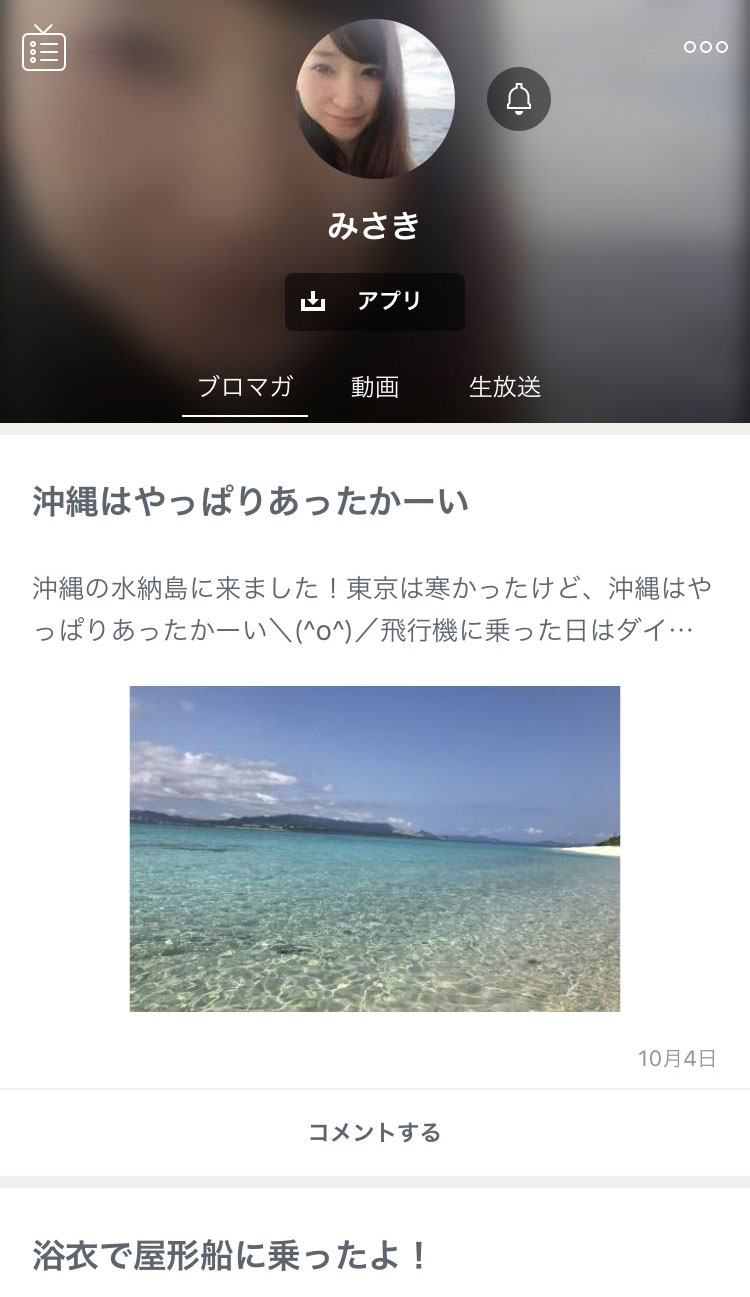The height and width of the screenshot is (1297, 750).
Task: Open the three-dot overflow menu
Action: [705, 47]
